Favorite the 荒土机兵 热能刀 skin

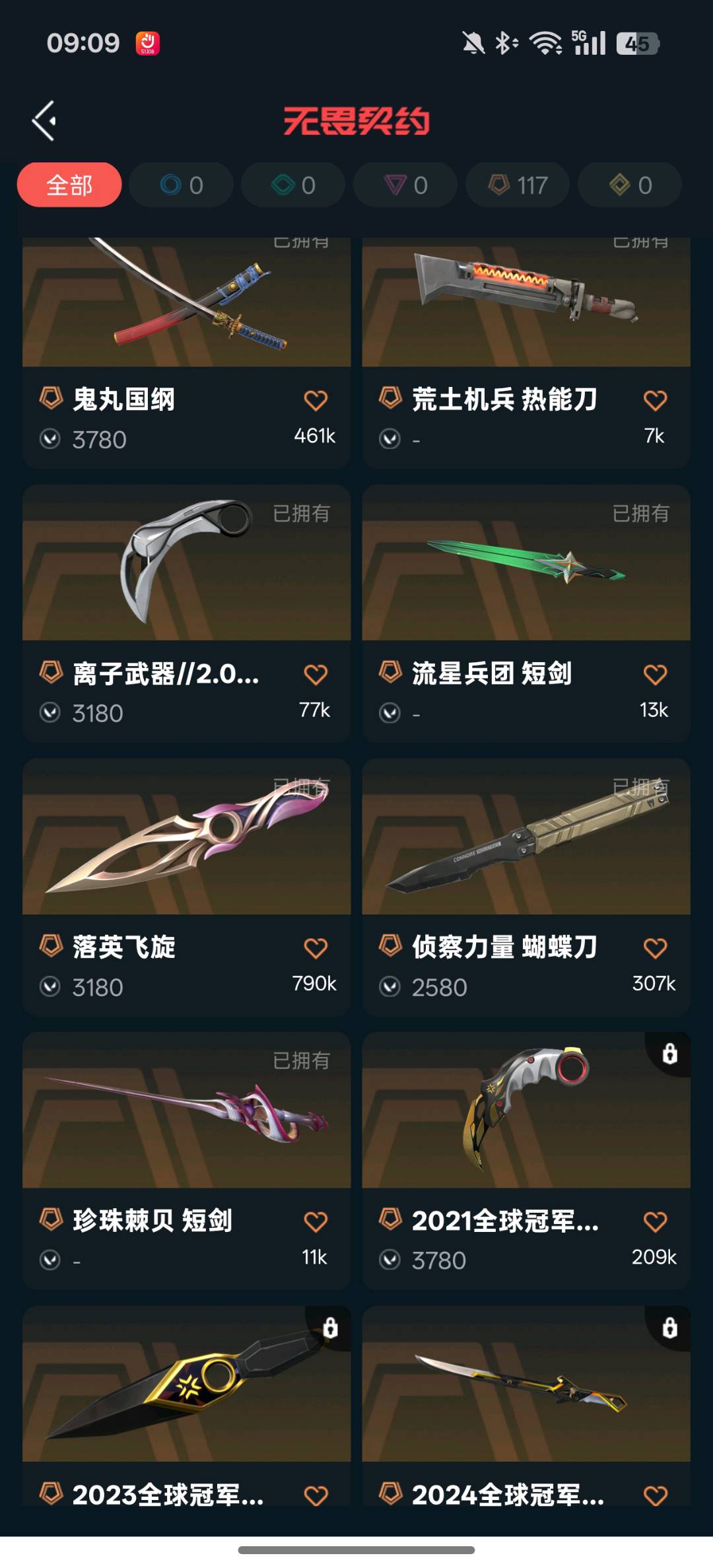click(655, 400)
